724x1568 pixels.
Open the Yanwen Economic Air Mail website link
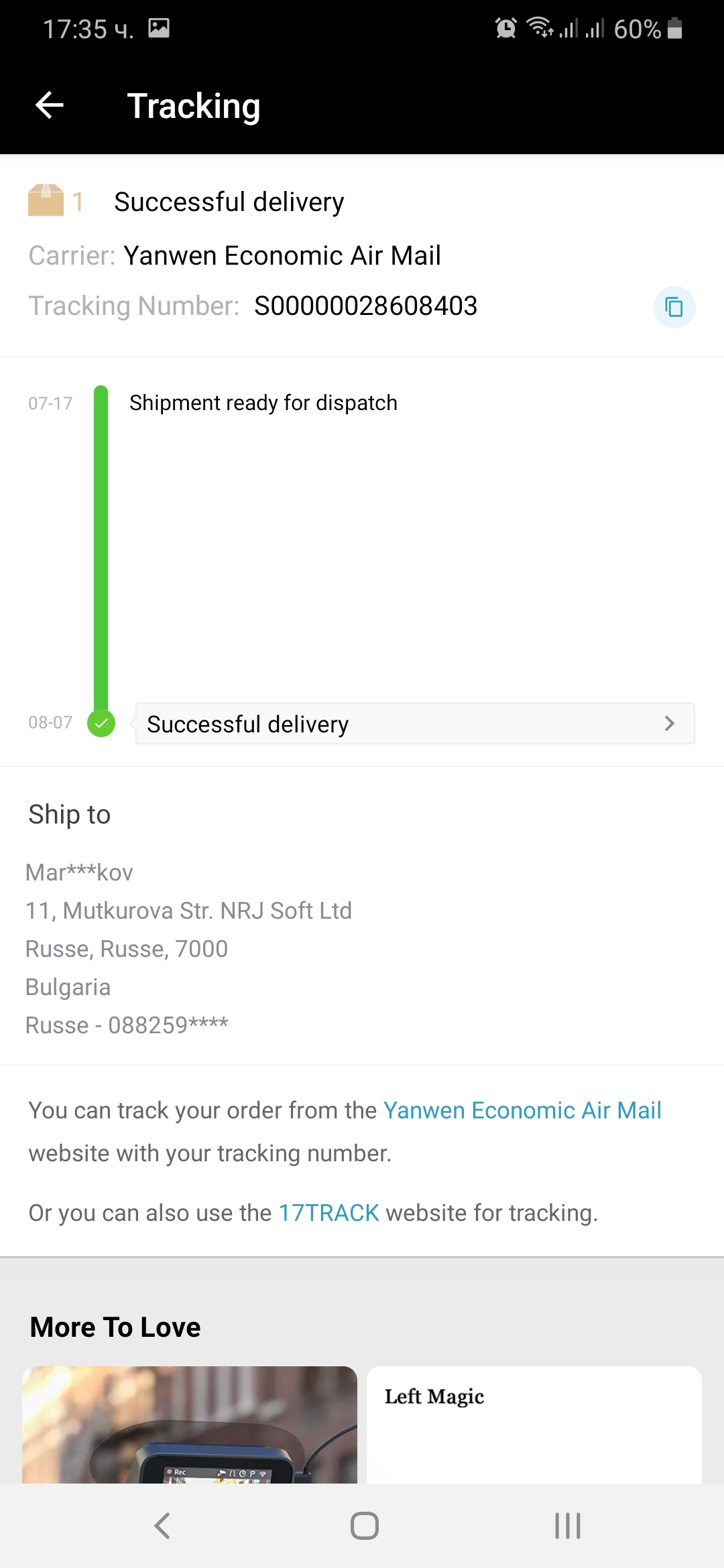[522, 1110]
